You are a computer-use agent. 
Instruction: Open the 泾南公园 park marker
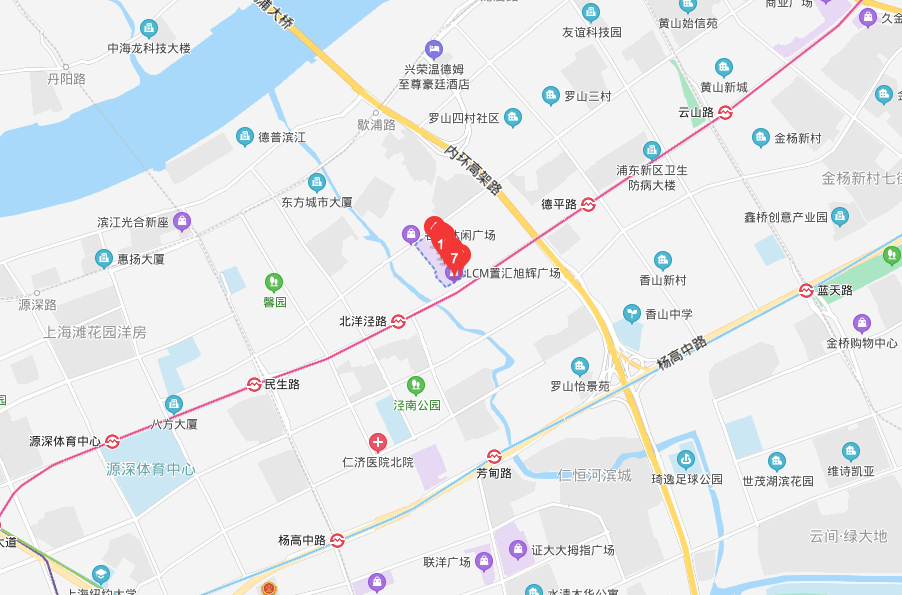[416, 385]
